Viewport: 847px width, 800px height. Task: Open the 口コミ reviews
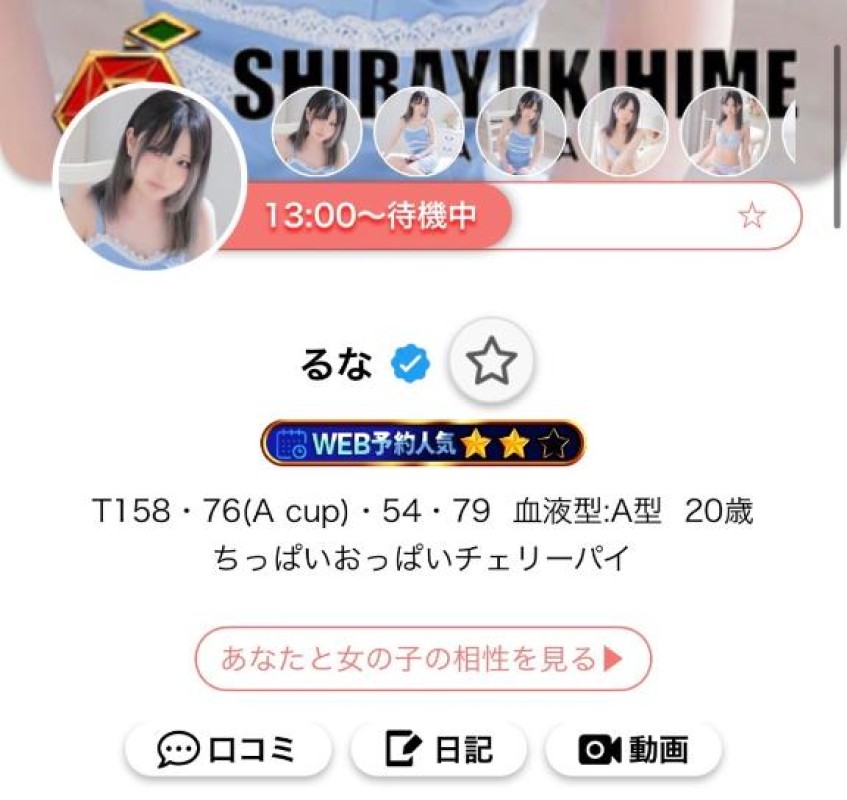(228, 749)
